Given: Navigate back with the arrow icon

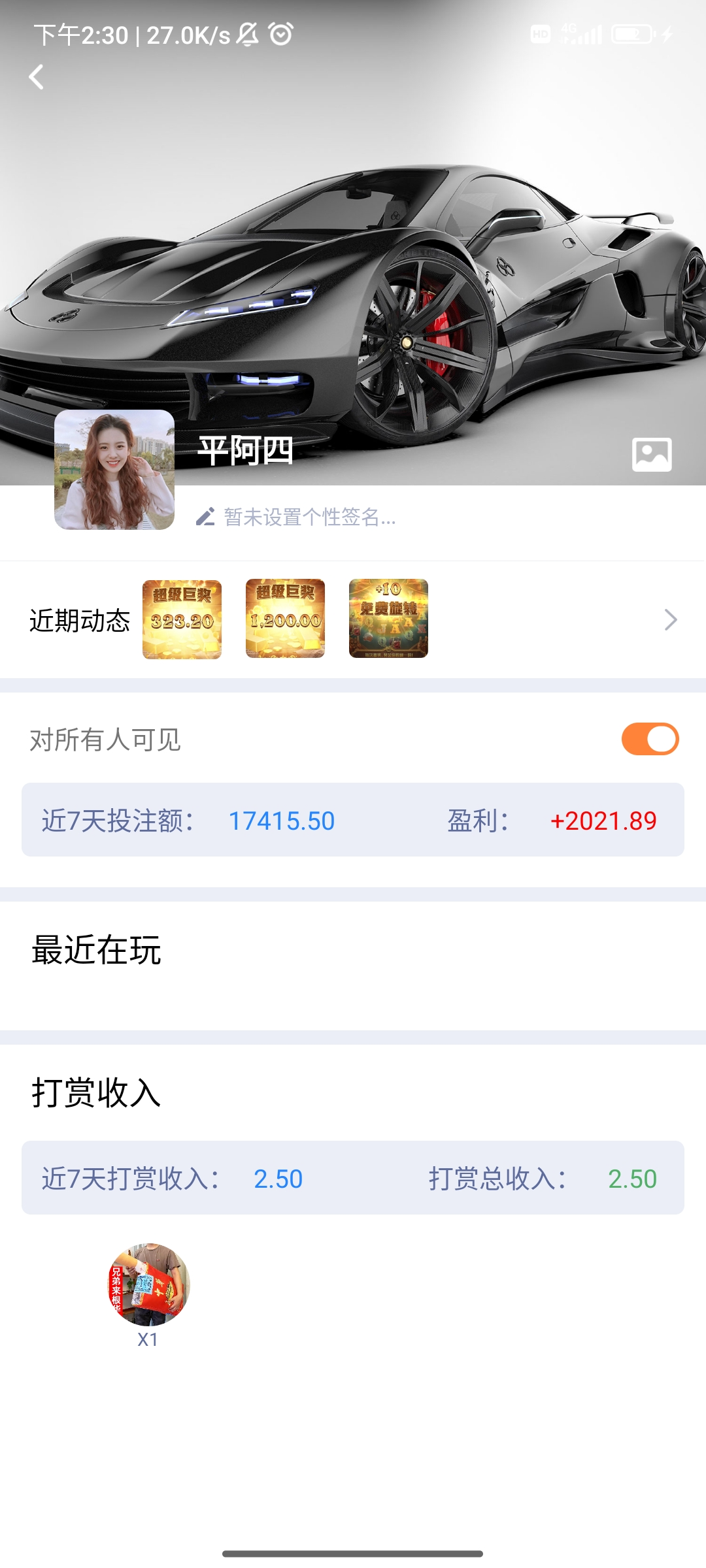Looking at the screenshot, I should pos(37,77).
